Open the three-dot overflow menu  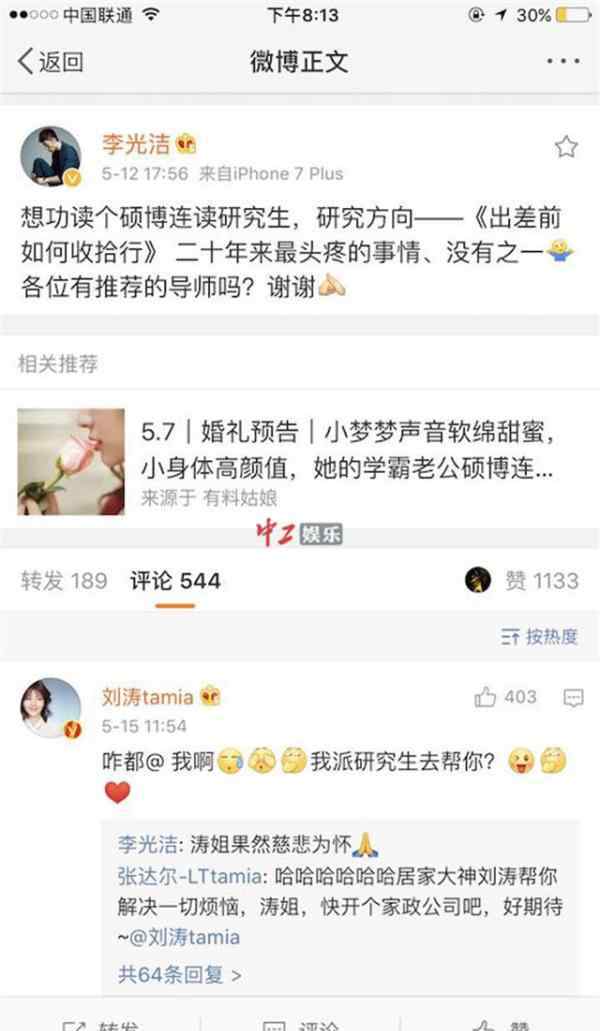pos(562,62)
